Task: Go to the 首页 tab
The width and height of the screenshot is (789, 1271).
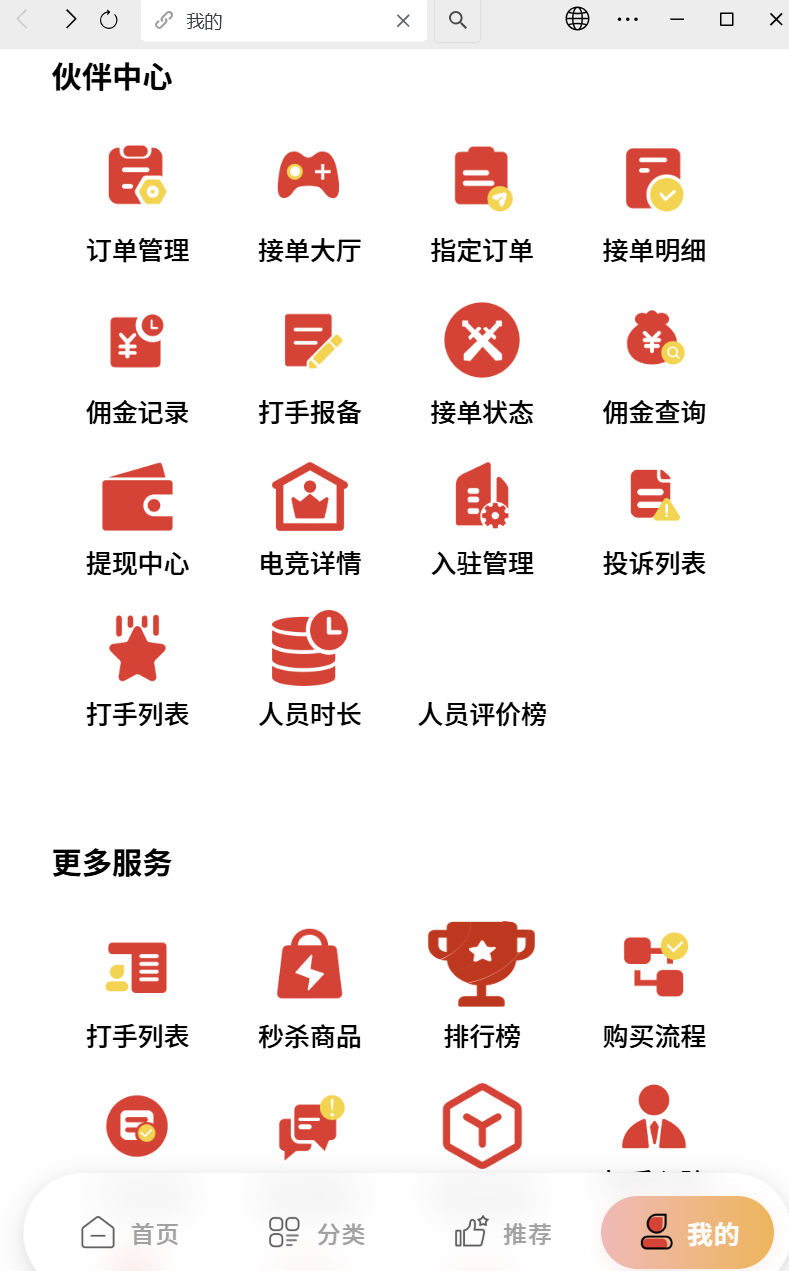Action: (x=127, y=1233)
